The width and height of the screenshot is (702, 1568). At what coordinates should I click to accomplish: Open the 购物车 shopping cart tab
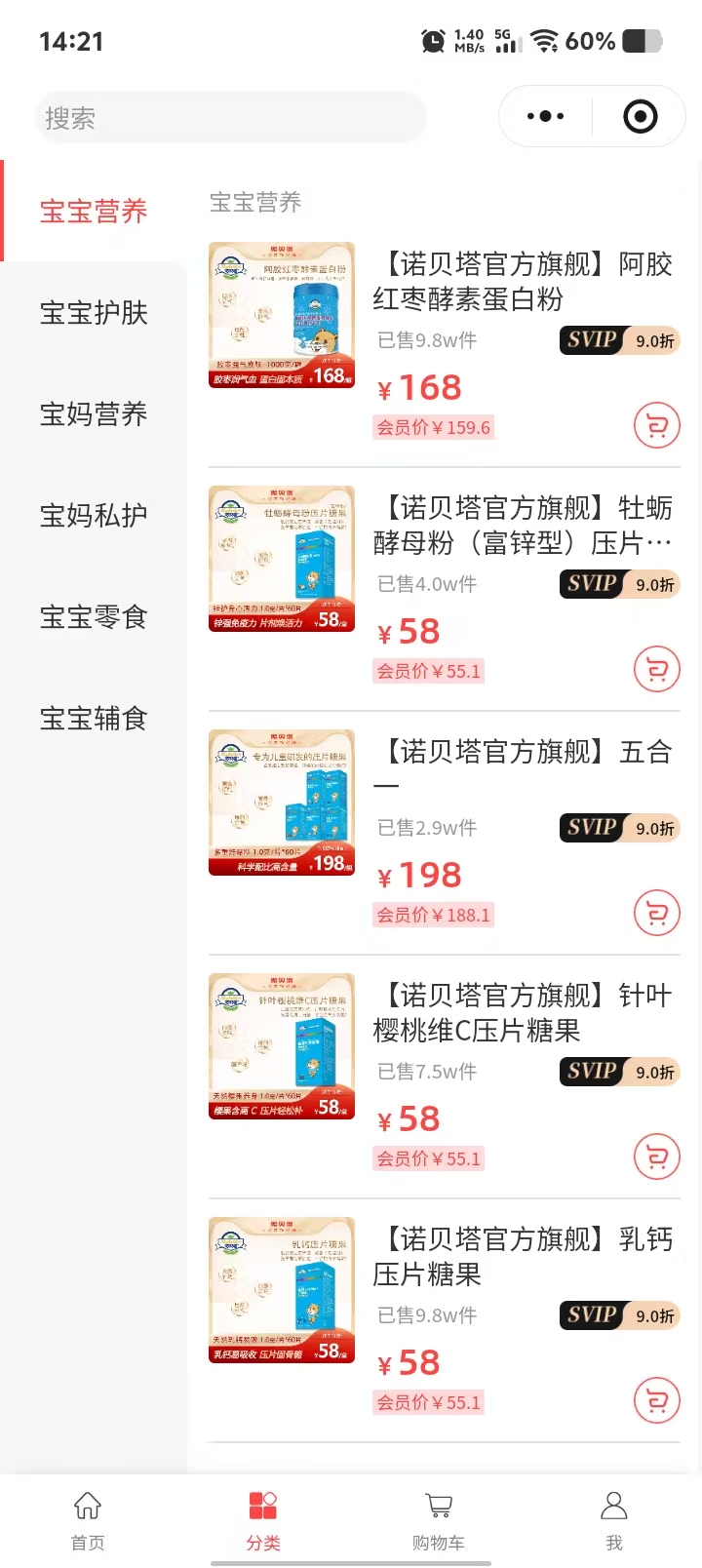[439, 1519]
